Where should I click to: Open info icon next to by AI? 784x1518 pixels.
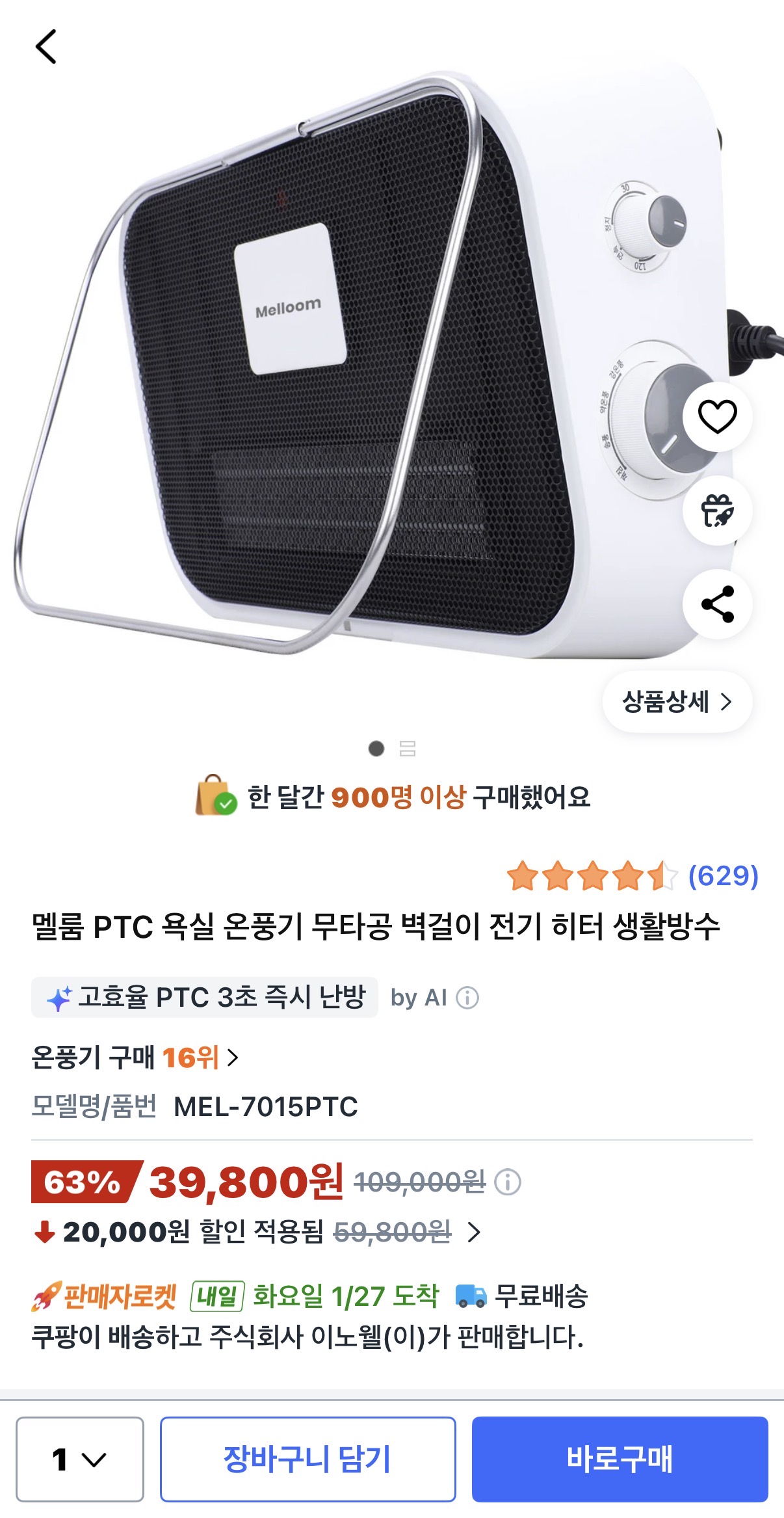pyautogui.click(x=467, y=998)
